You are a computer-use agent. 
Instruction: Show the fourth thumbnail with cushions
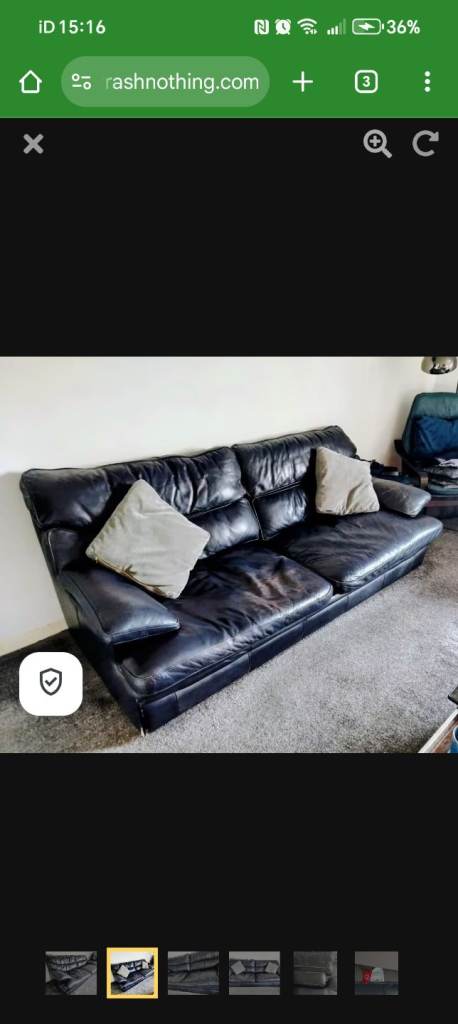(254, 973)
